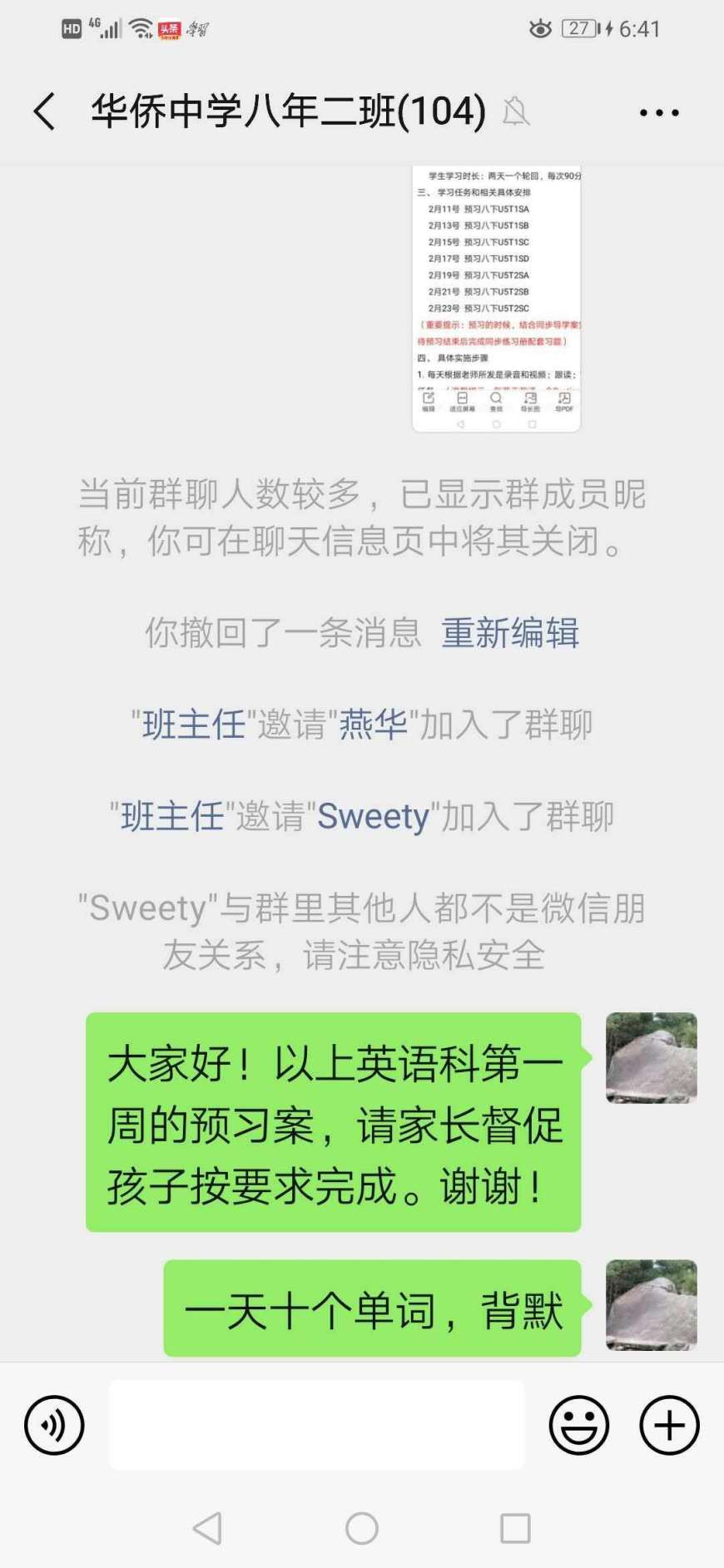Focus the message text field

pyautogui.click(x=316, y=1425)
